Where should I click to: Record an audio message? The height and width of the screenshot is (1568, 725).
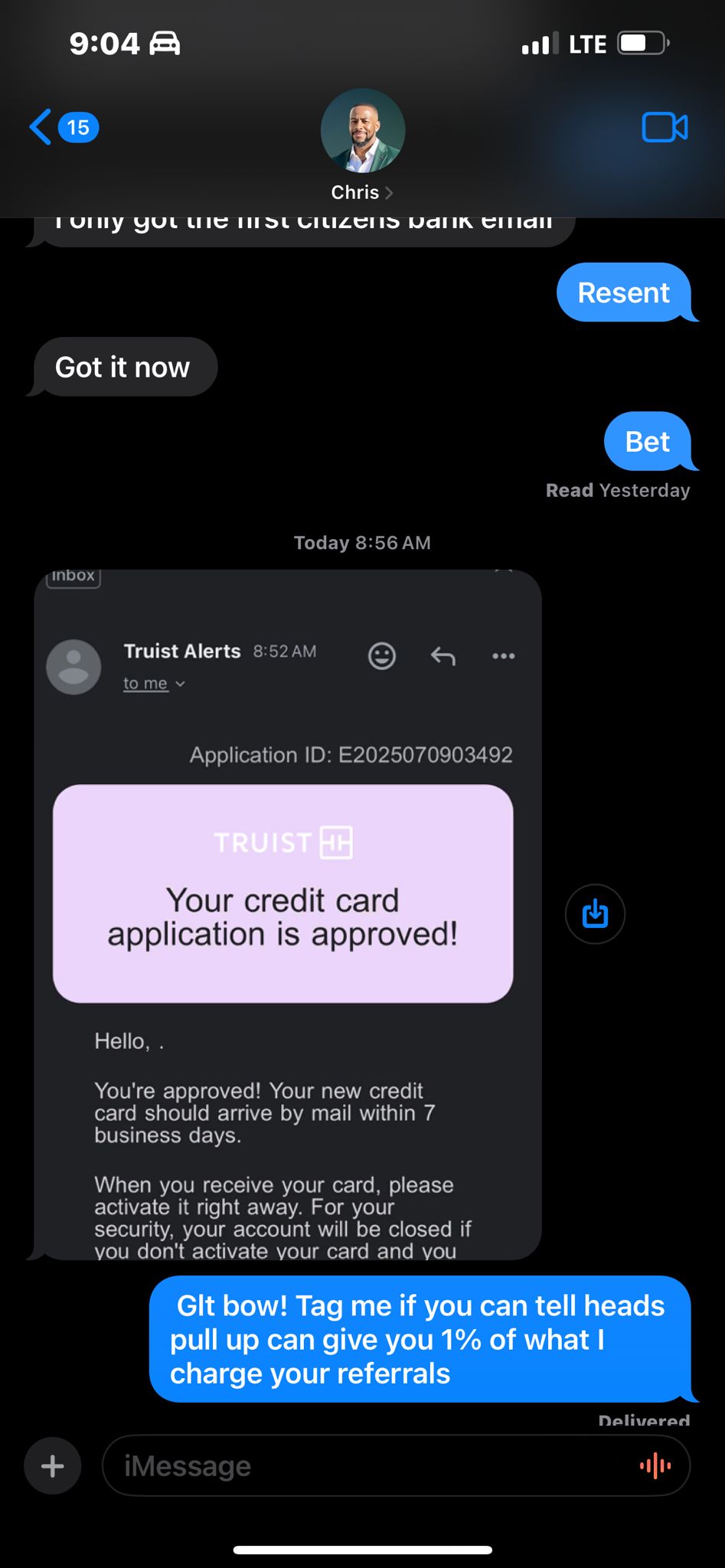pos(655,1466)
